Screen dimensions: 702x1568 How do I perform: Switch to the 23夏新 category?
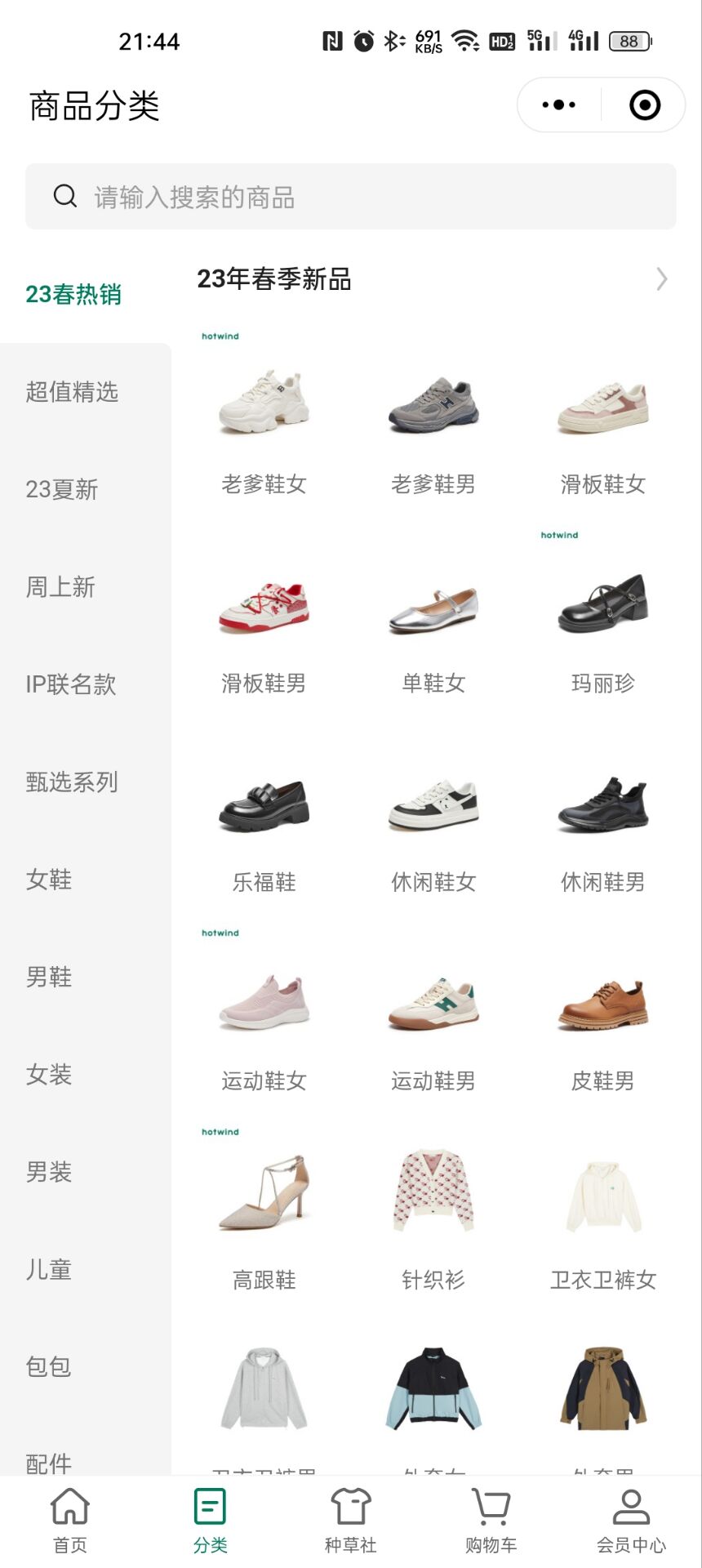tap(62, 489)
